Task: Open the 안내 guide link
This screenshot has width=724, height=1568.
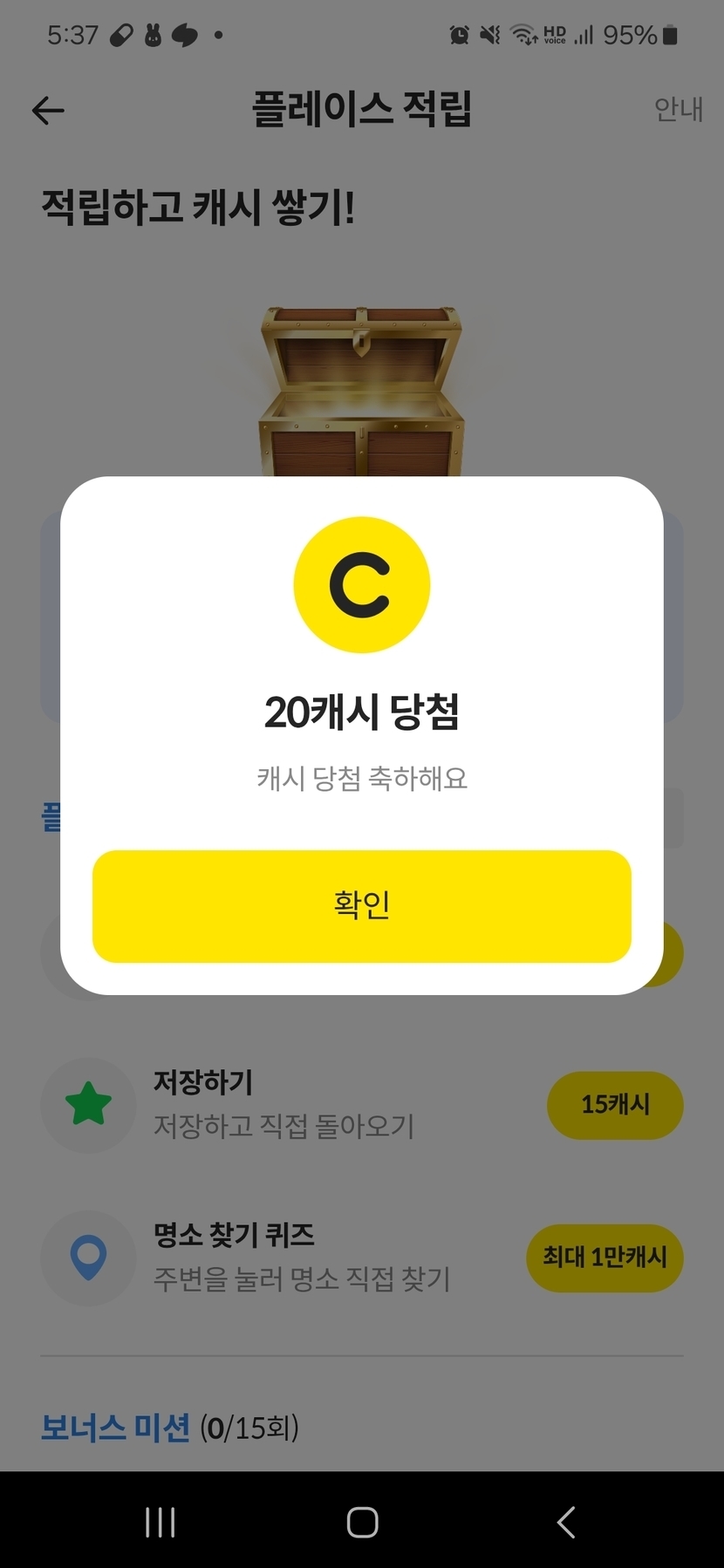Action: point(678,110)
